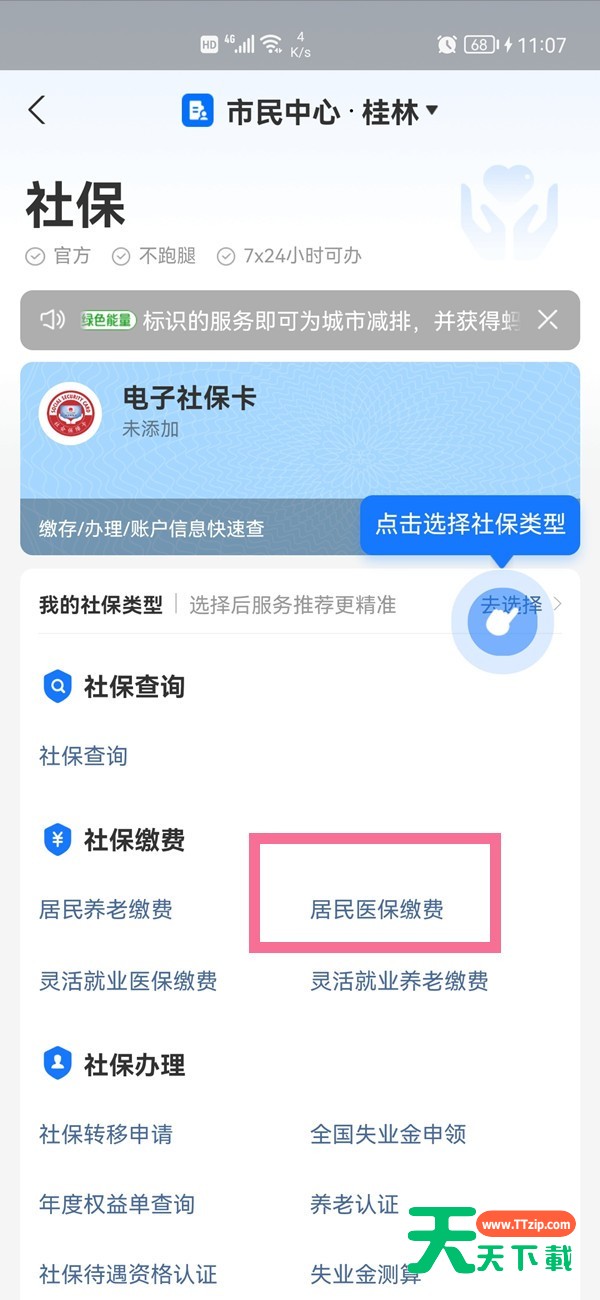
Task: Start 社保转移申请
Action: point(105,1134)
